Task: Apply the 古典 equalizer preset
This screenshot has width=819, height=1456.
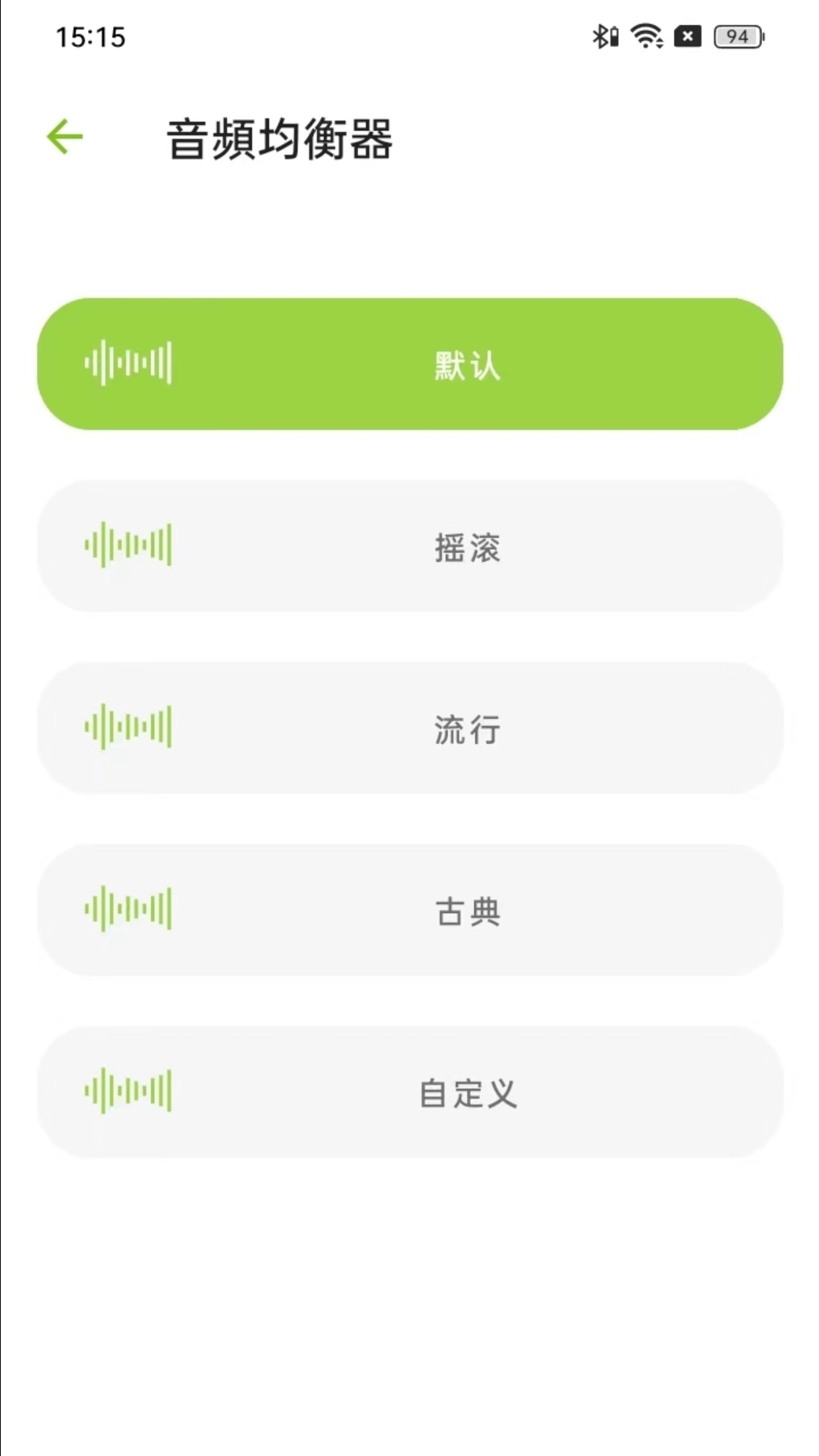Action: (409, 910)
